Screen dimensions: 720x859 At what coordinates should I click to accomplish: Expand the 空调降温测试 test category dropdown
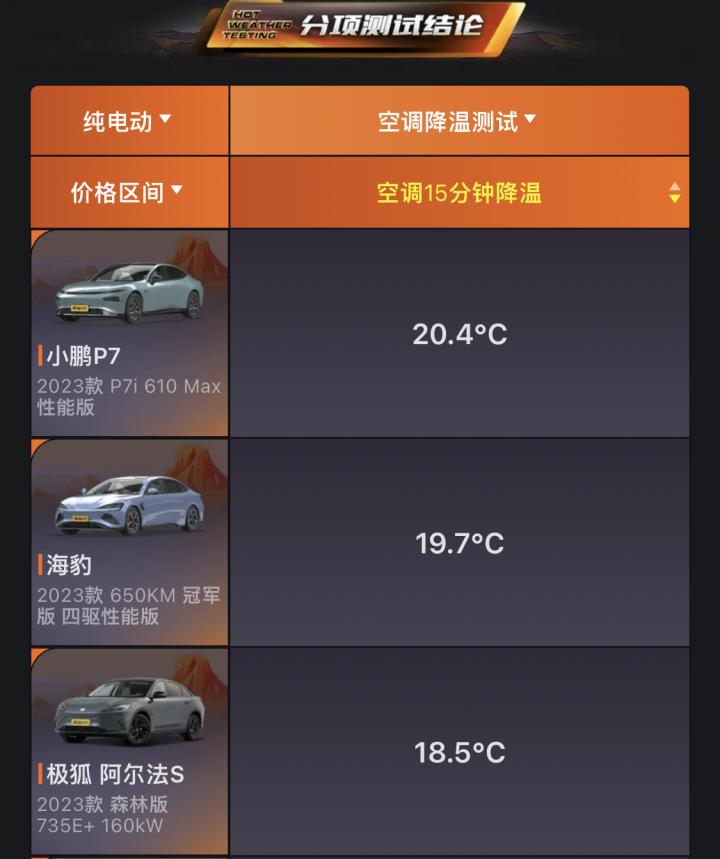pos(459,120)
